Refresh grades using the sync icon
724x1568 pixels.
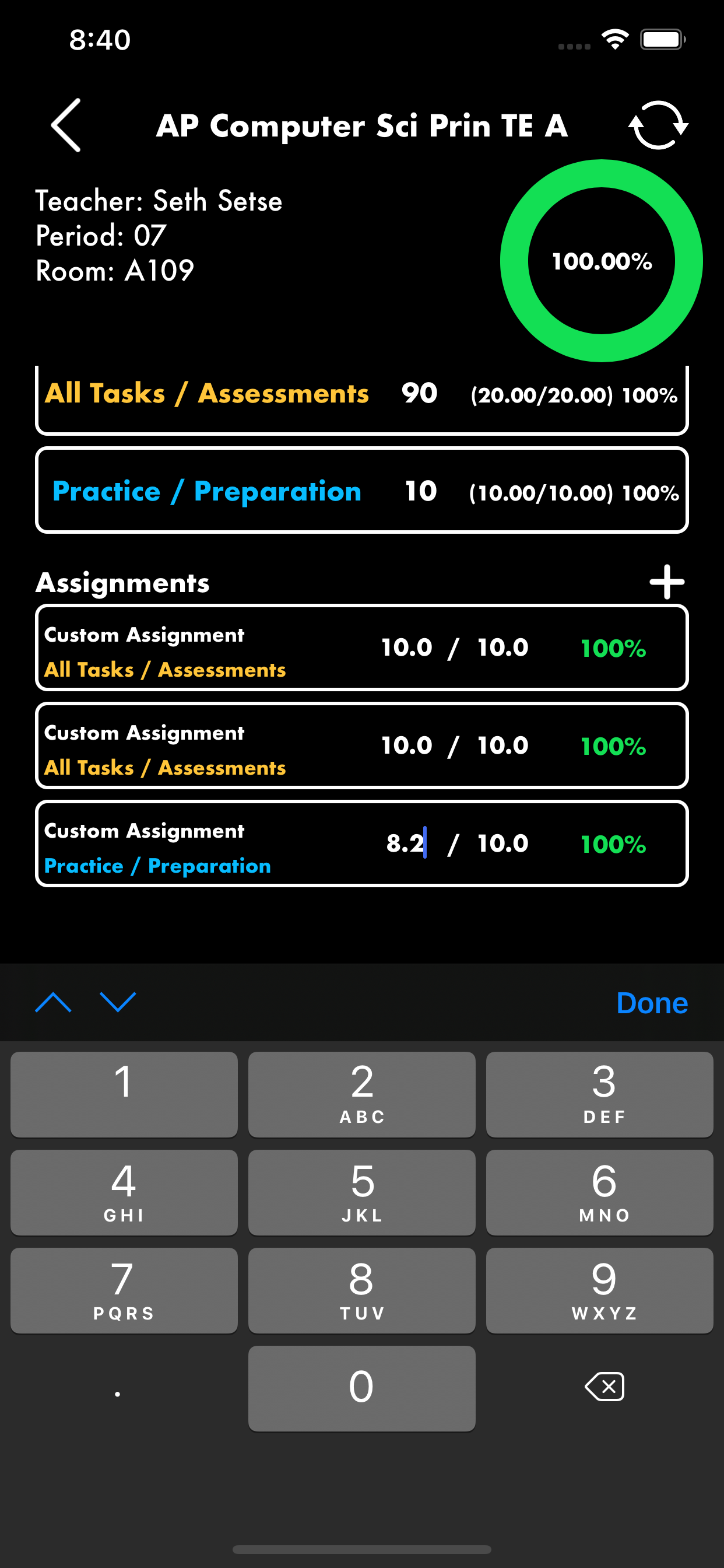coord(659,126)
